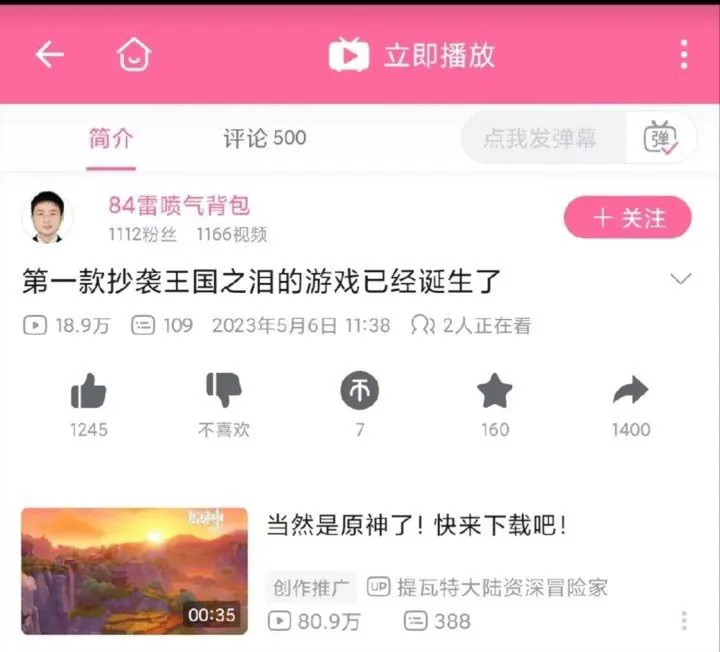The height and width of the screenshot is (652, 720).
Task: Tap the home icon in top bar
Action: coord(133,55)
